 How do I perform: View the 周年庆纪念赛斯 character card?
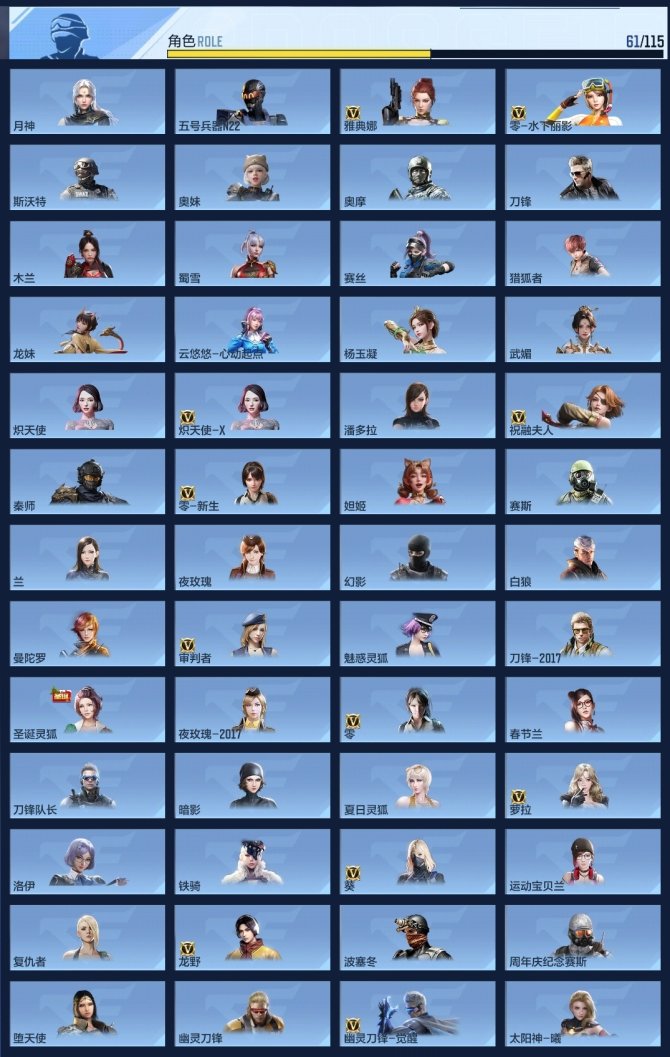583,937
